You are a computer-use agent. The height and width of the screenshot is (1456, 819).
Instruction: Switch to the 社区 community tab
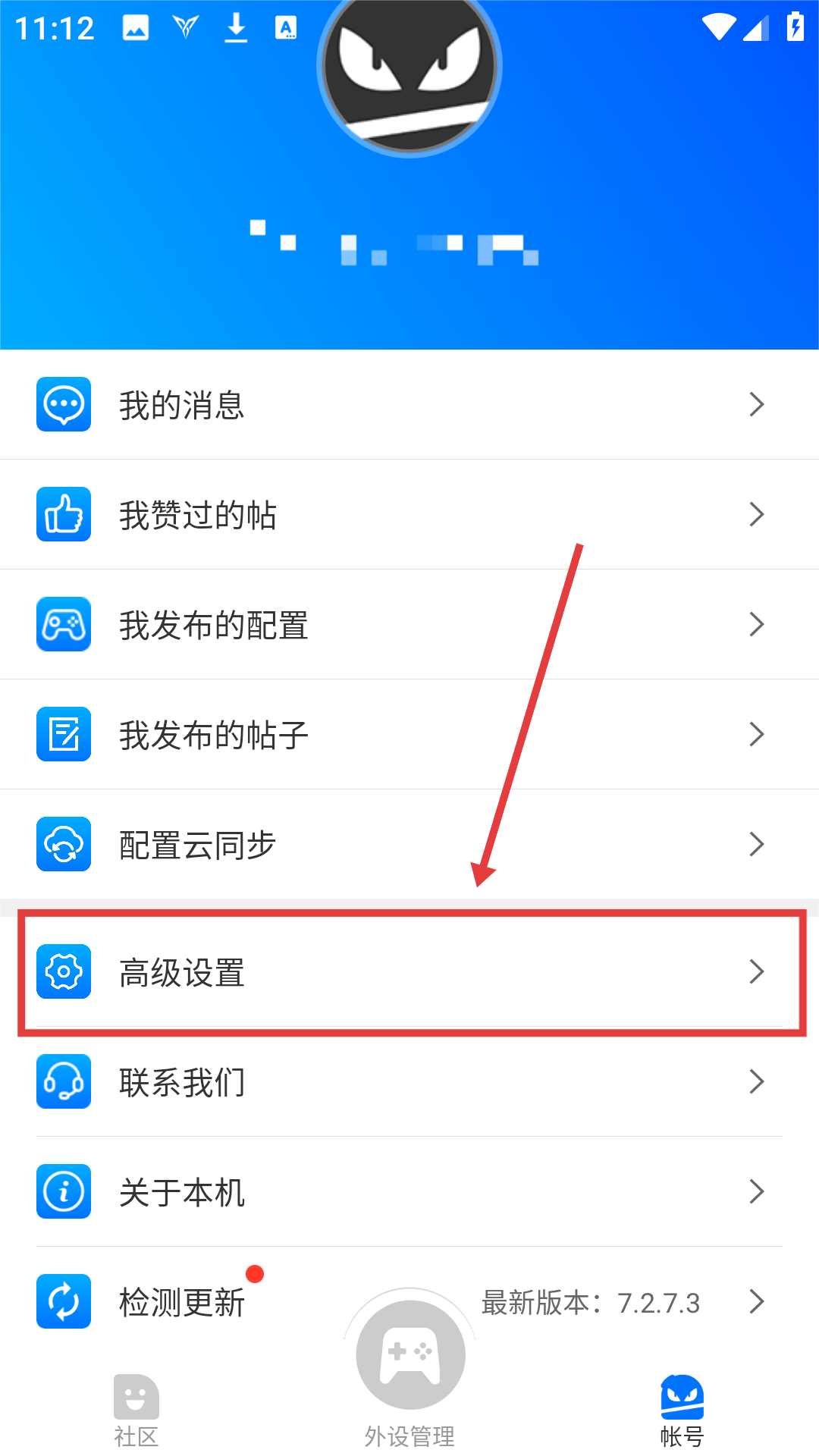coord(136,1410)
